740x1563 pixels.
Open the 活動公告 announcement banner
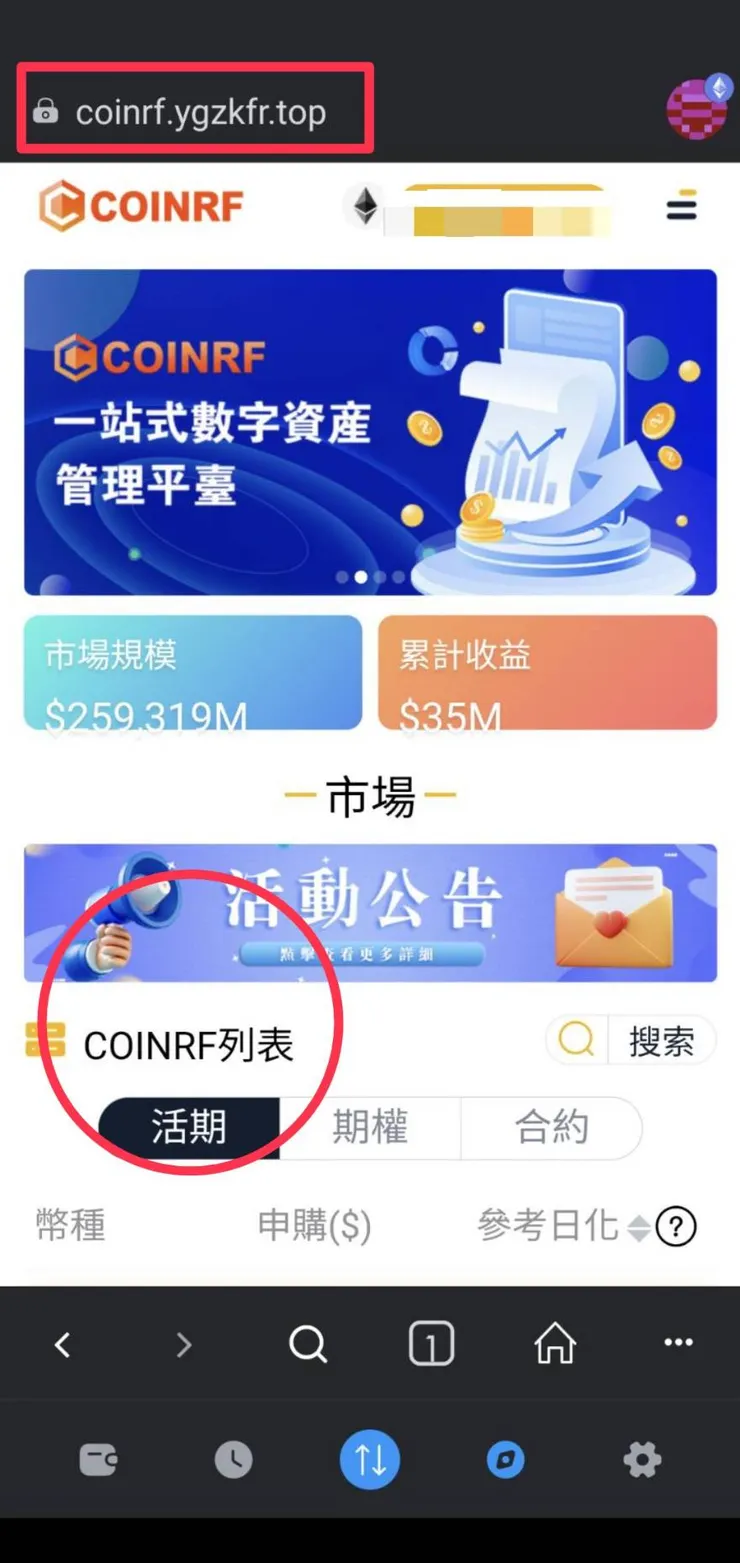[370, 913]
